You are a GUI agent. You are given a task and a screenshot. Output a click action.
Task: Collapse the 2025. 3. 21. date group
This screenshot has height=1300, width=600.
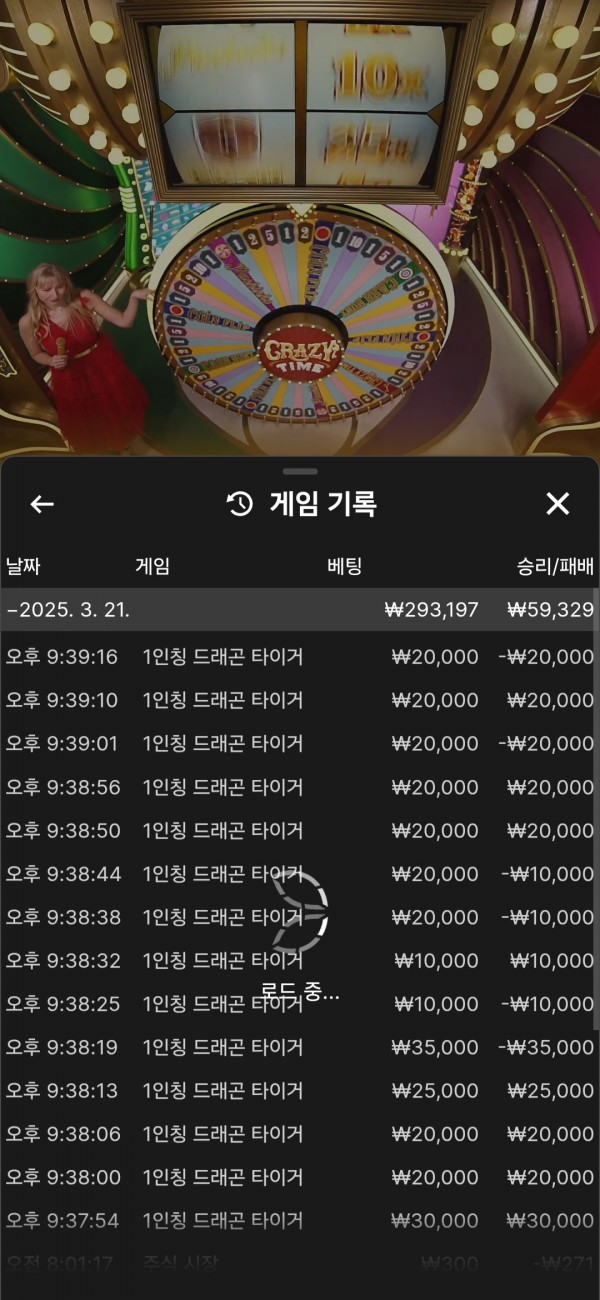point(68,609)
